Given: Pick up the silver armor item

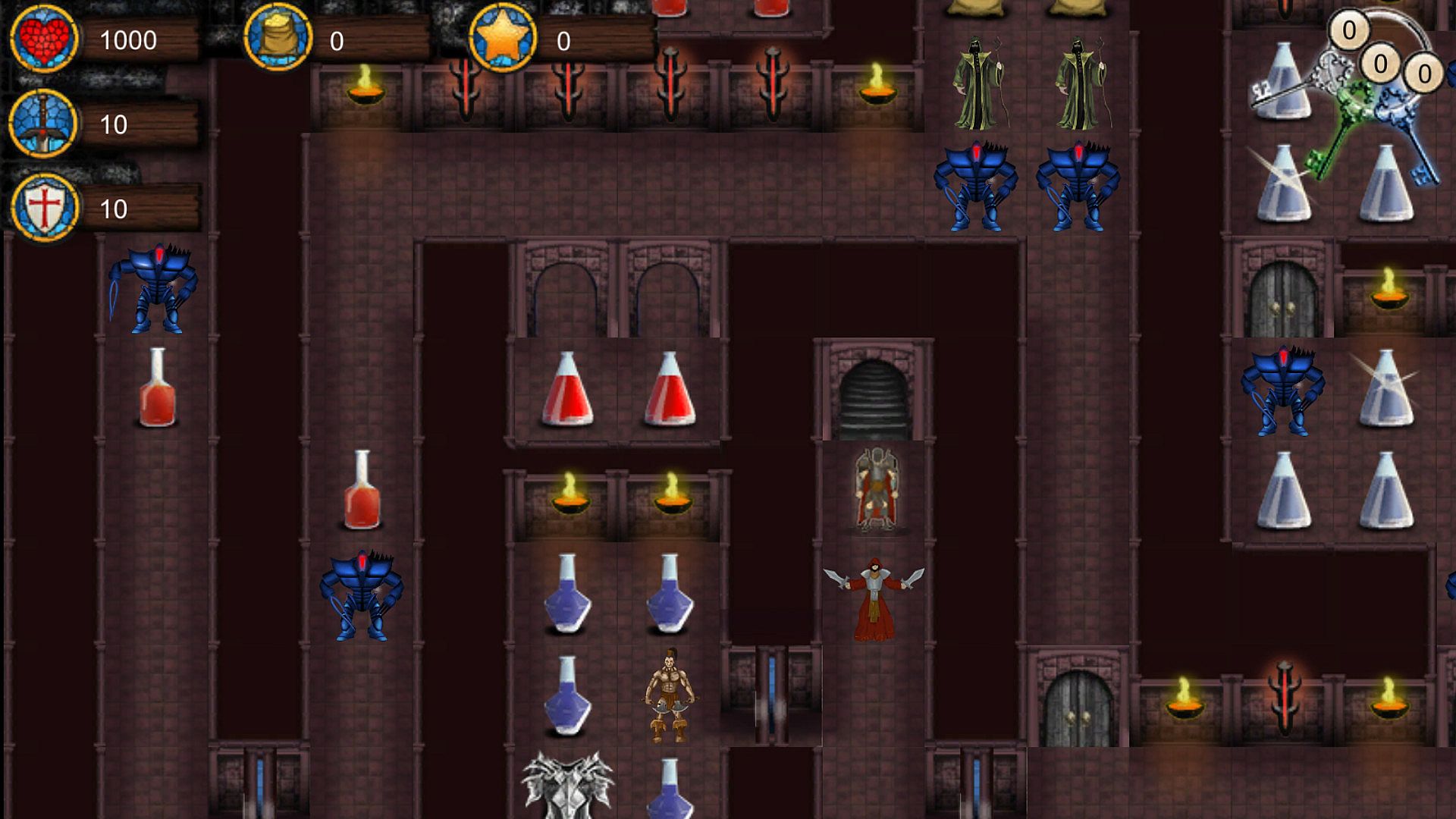Looking at the screenshot, I should [x=567, y=785].
